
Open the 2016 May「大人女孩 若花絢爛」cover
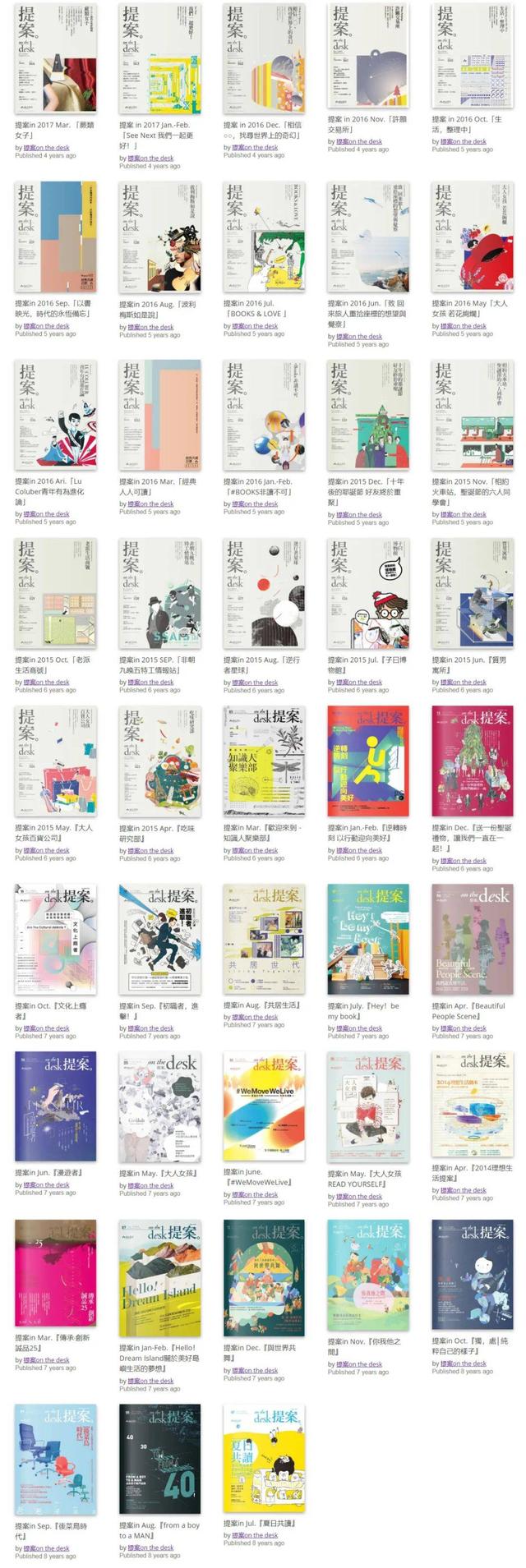(473, 237)
